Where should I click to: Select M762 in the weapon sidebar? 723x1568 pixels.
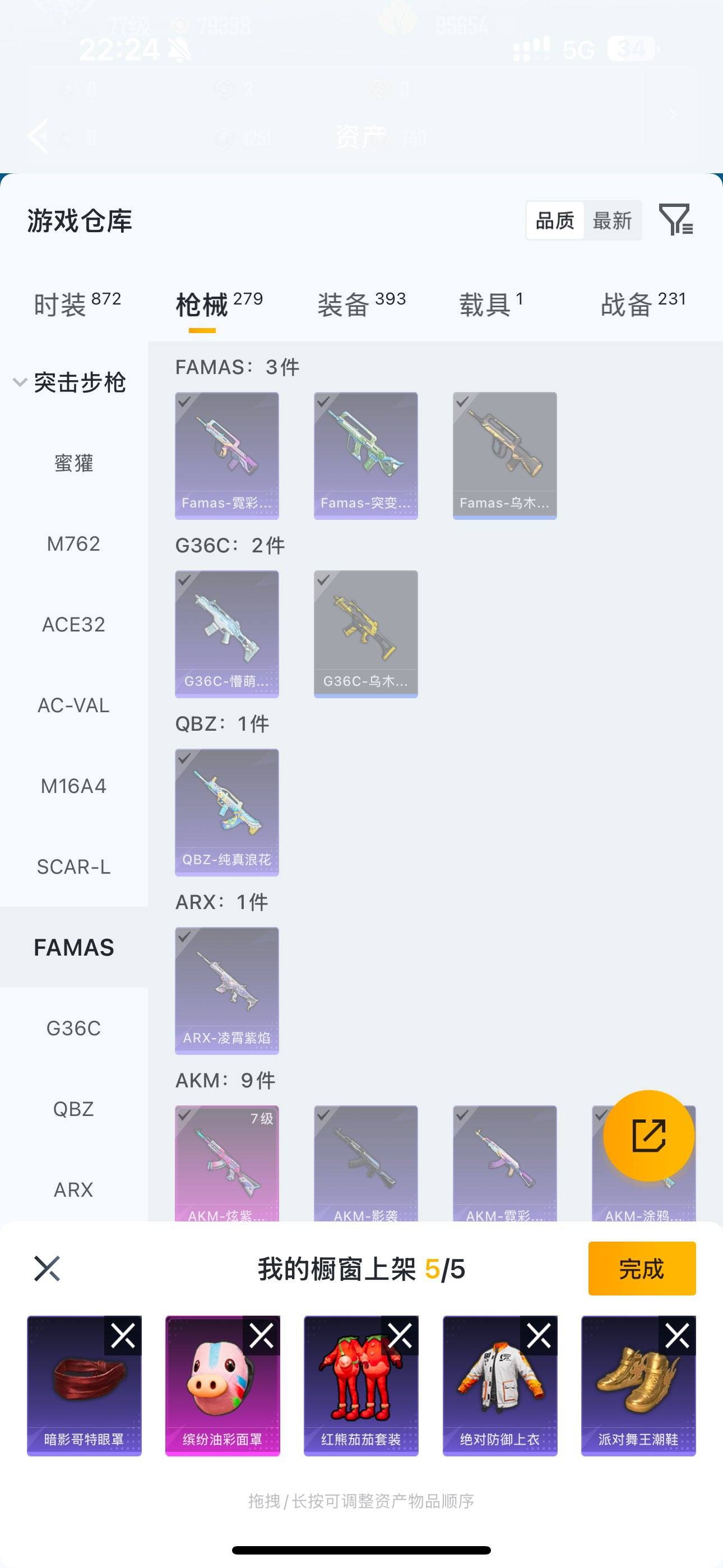74,543
